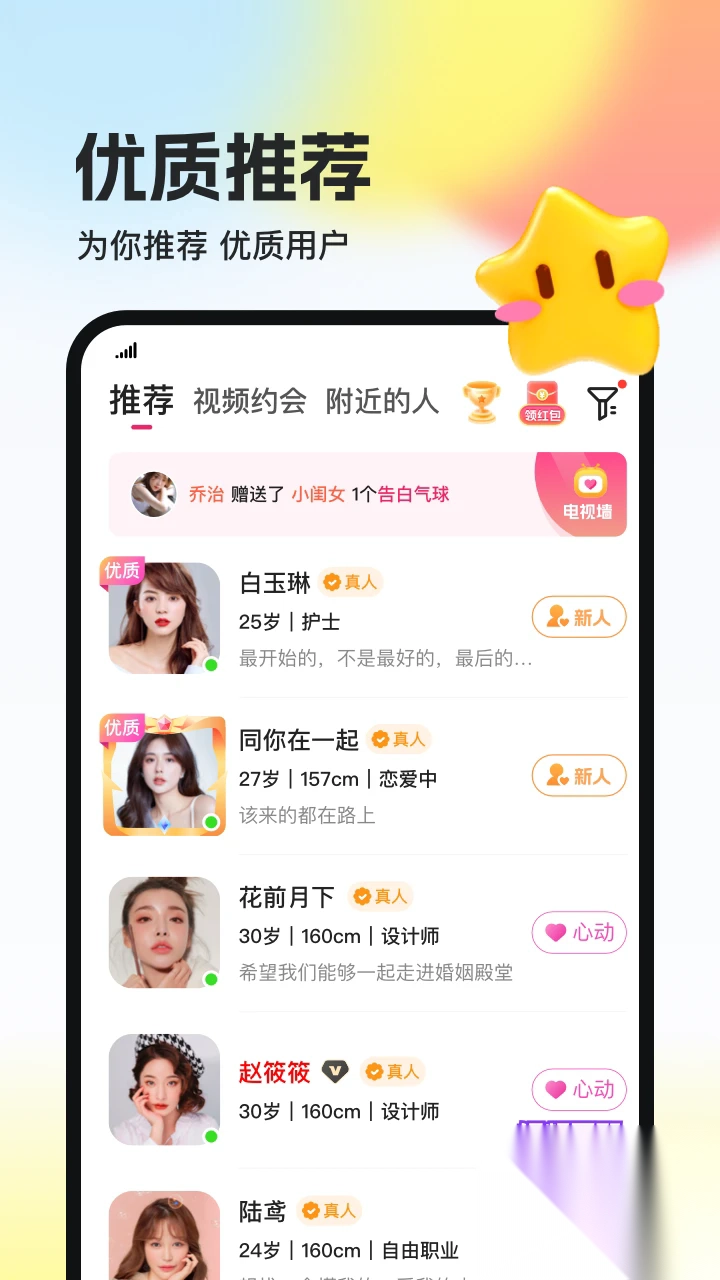Switch to the 视频约会 tab
720x1280 pixels.
point(249,400)
